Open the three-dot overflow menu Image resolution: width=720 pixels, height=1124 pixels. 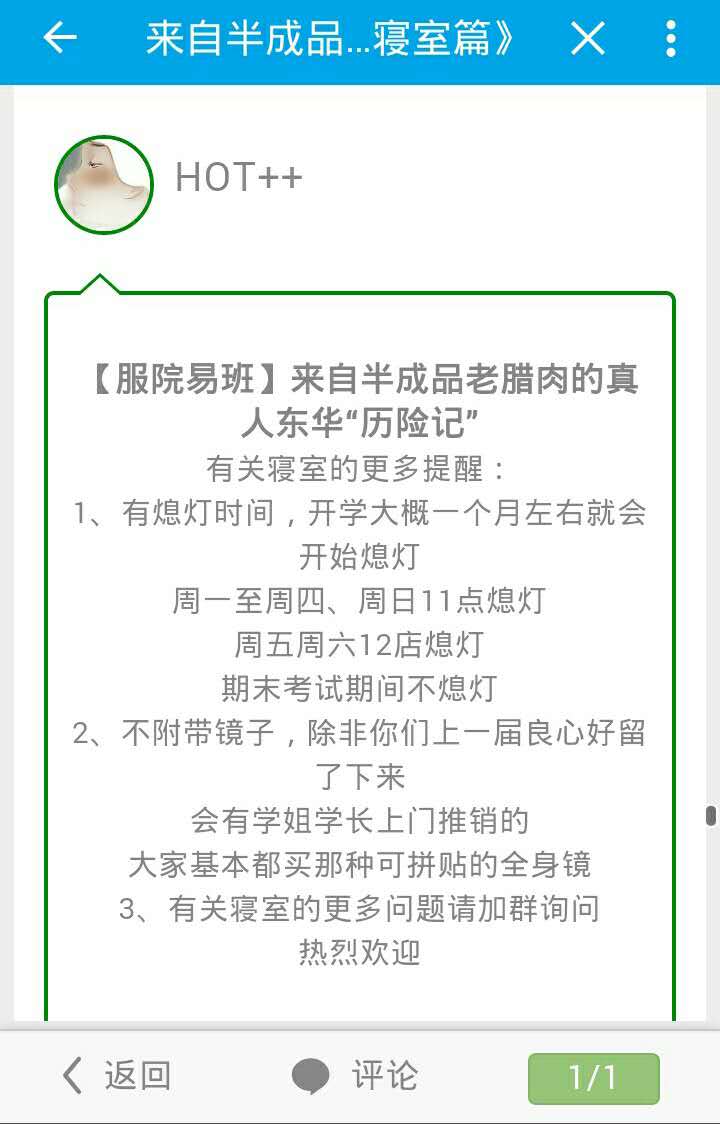(x=670, y=38)
